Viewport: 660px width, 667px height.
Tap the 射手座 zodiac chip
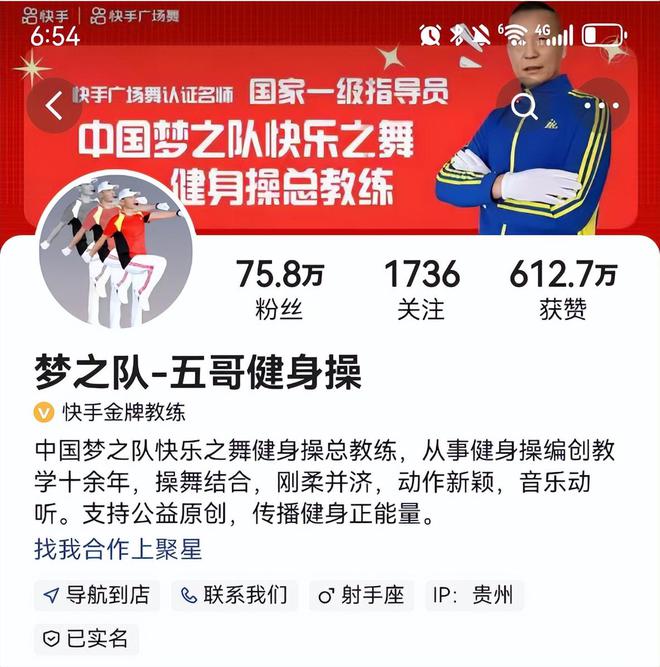361,595
